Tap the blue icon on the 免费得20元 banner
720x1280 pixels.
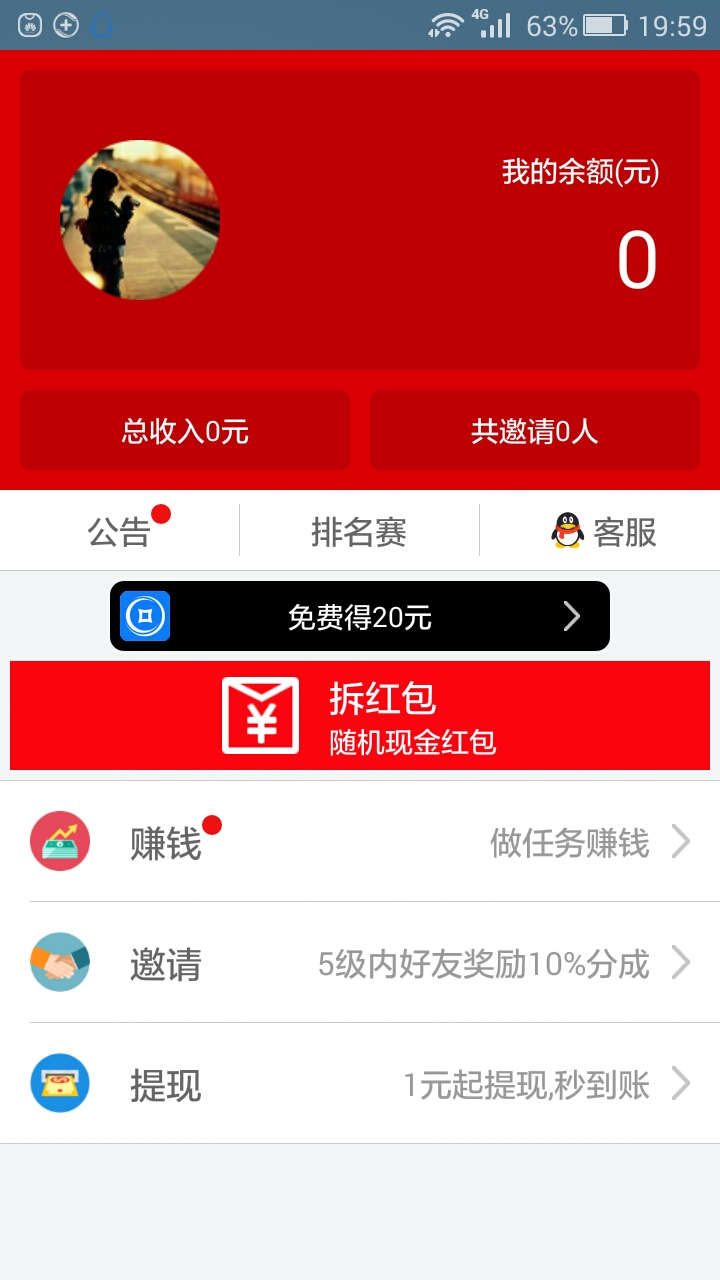point(145,616)
